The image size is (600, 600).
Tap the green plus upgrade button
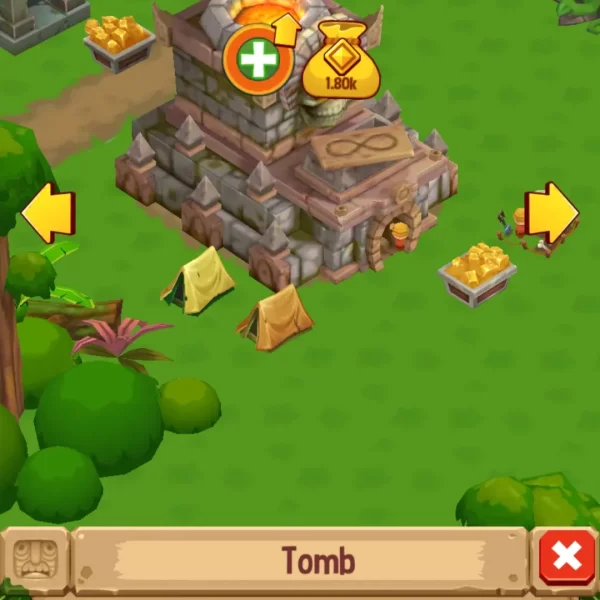[x=259, y=61]
